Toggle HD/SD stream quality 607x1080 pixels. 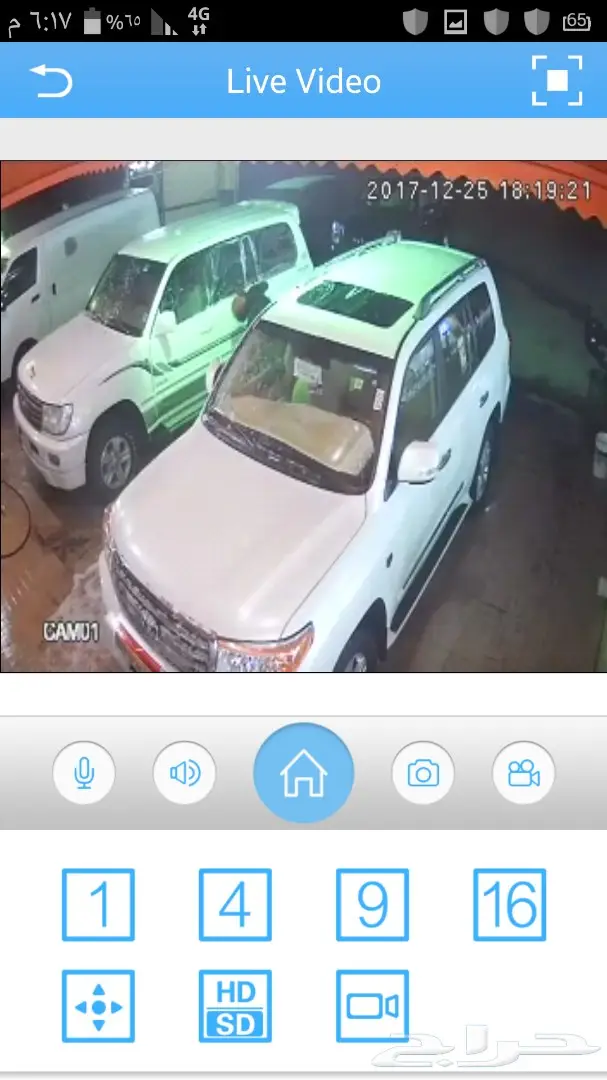235,1006
